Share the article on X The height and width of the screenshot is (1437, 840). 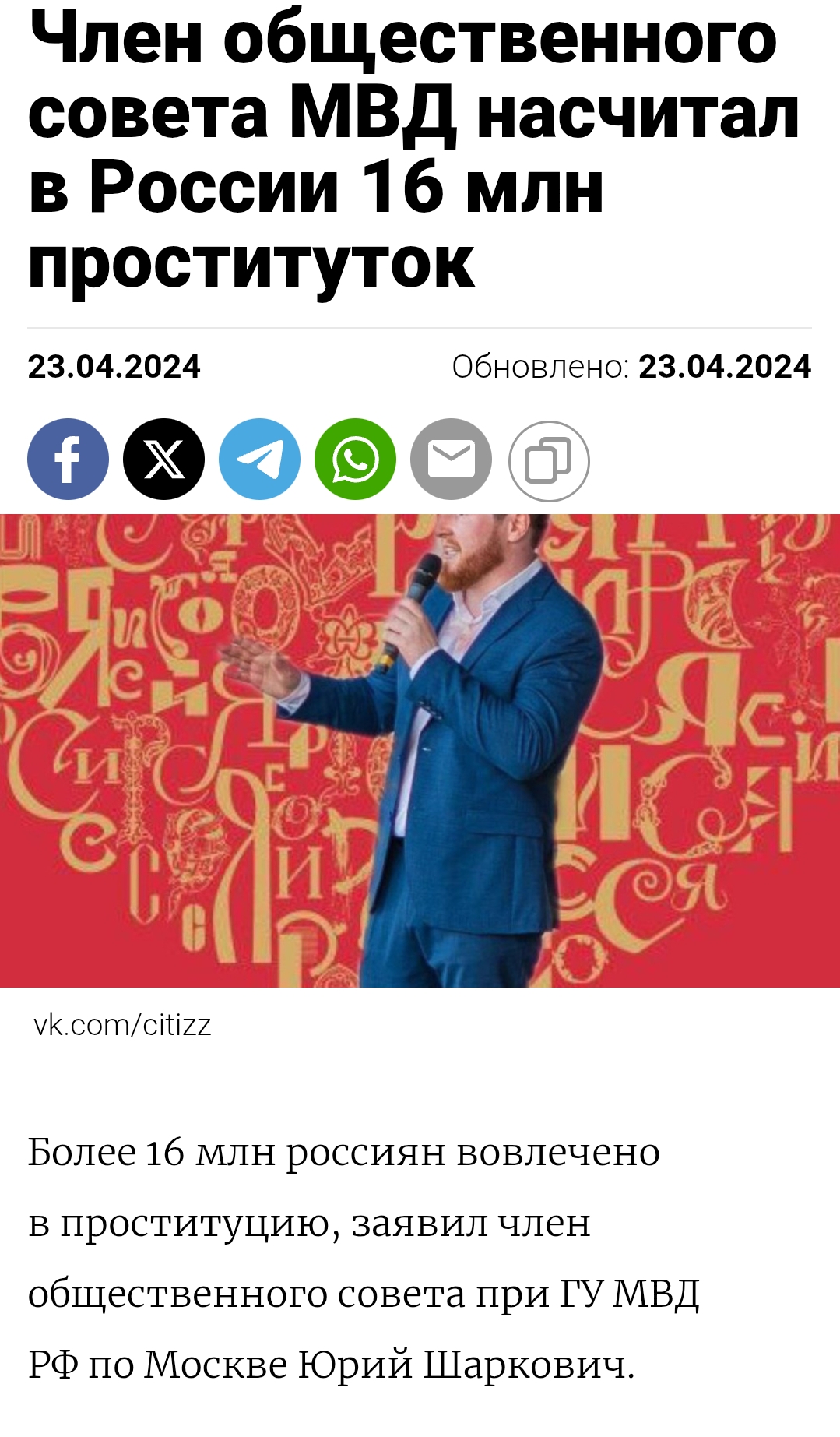[163, 460]
